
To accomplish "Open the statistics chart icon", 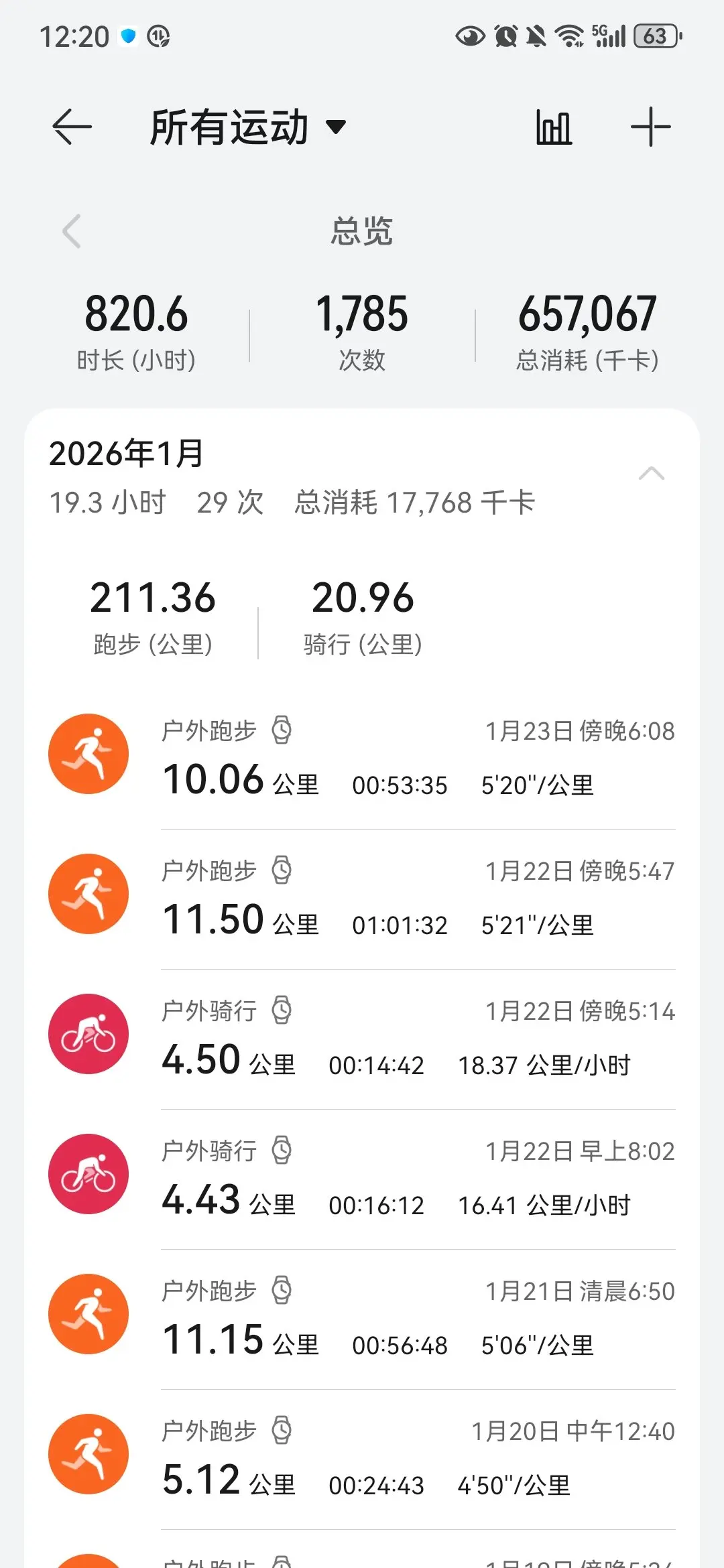I will pos(554,127).
